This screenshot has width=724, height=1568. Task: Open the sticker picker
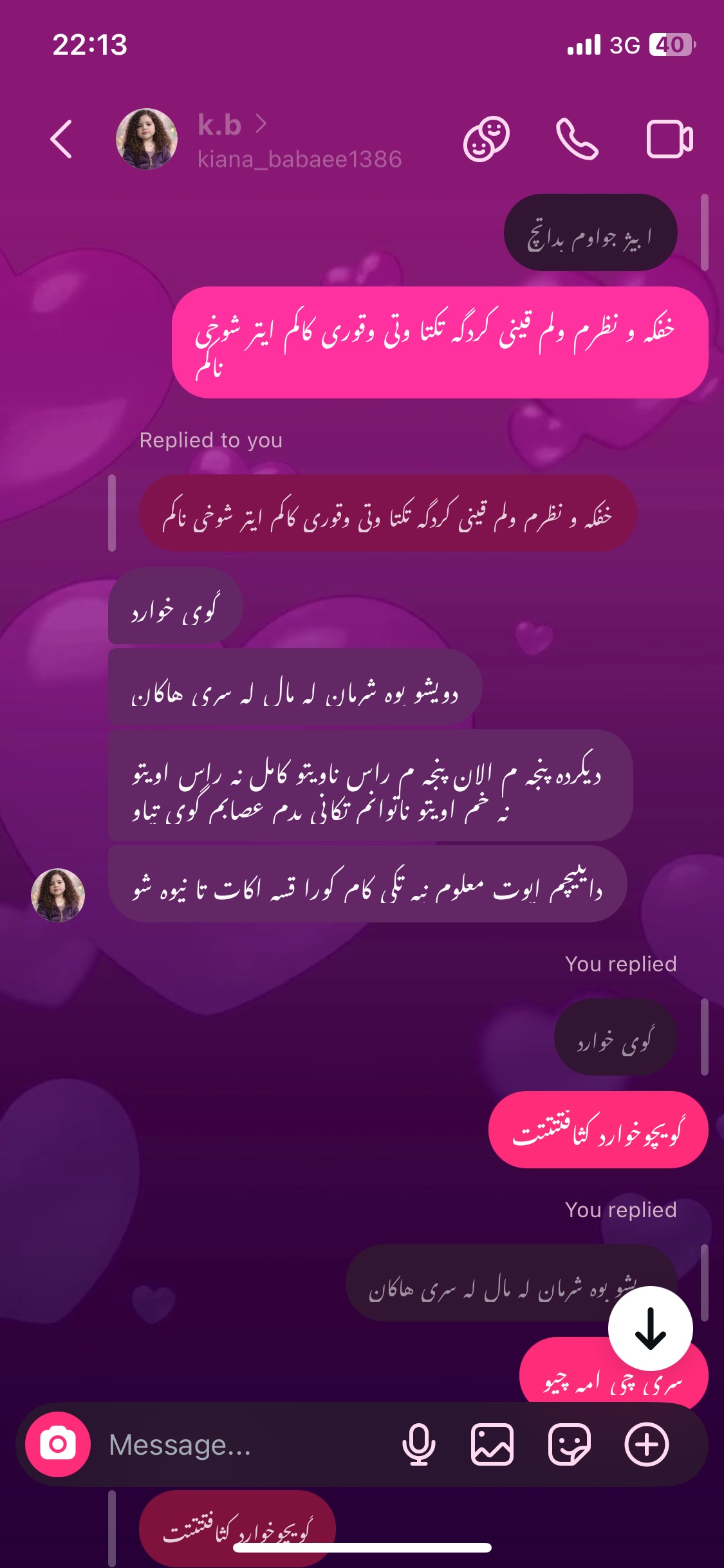coord(570,1444)
